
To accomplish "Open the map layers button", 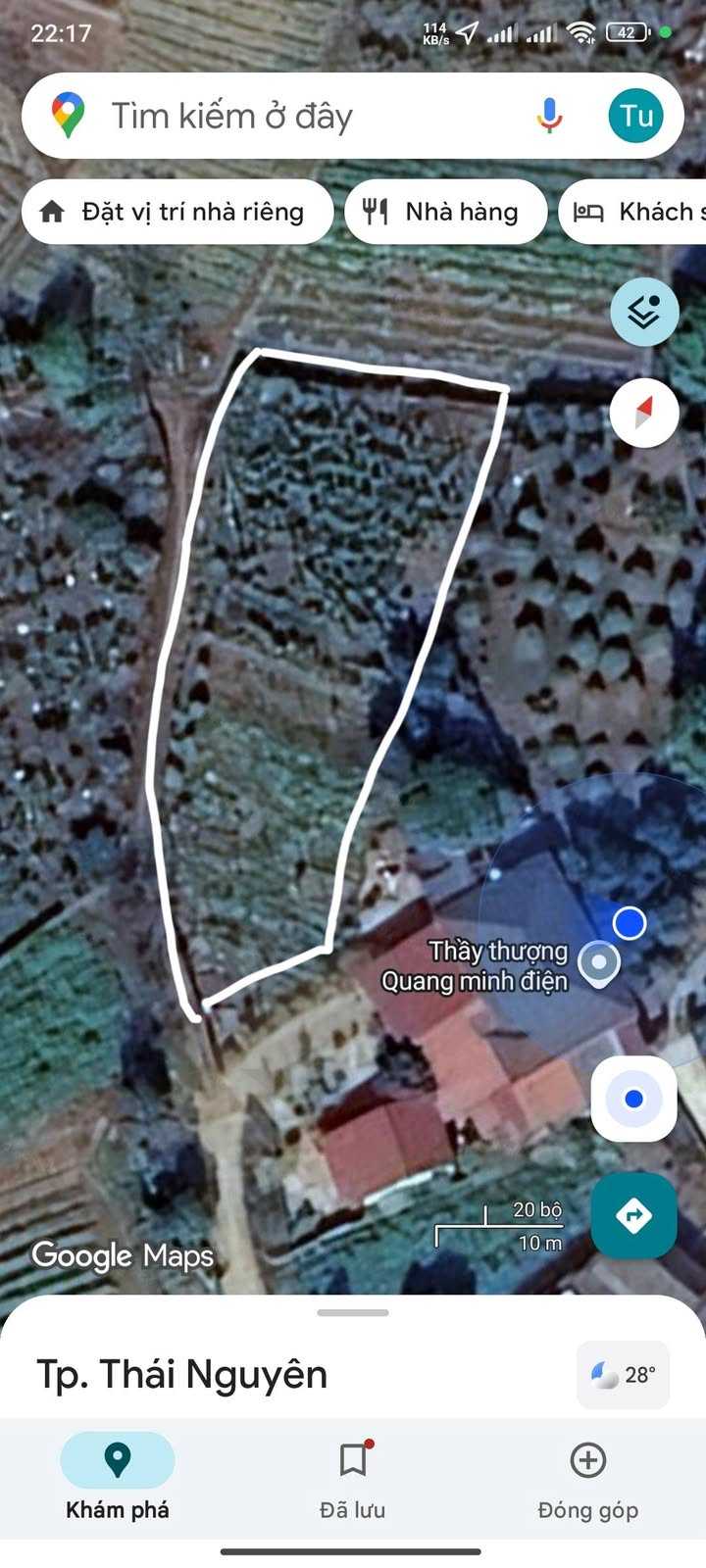I will [644, 312].
